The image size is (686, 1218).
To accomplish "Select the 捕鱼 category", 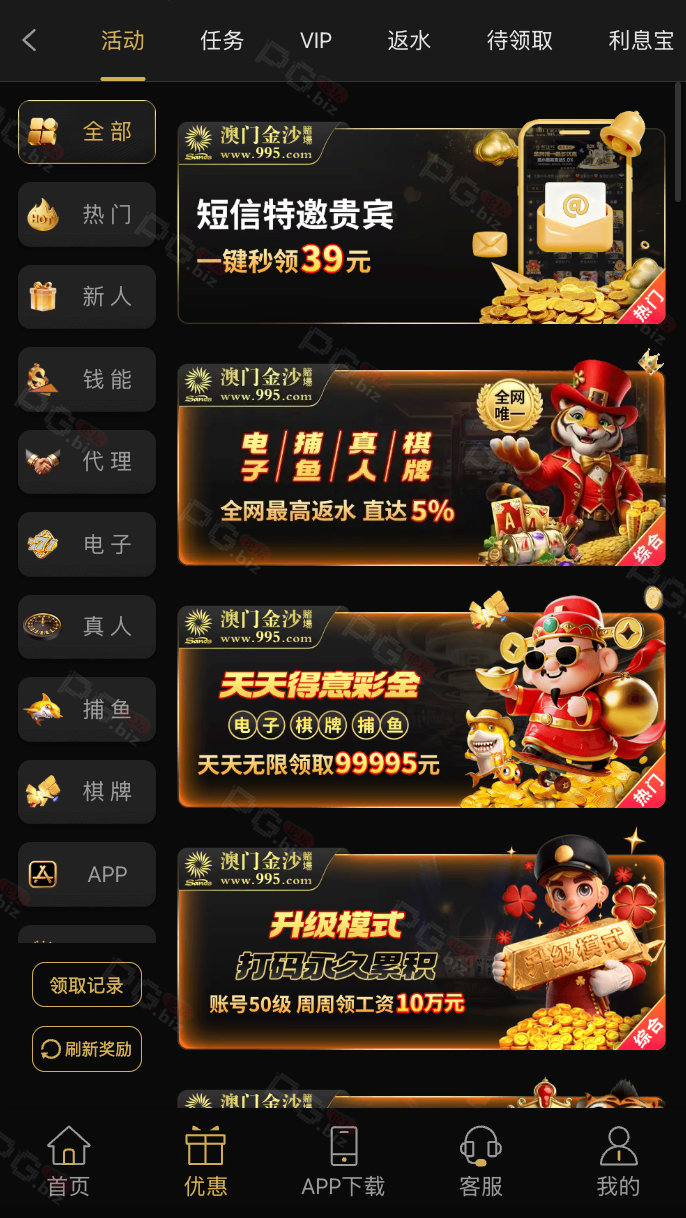I will pos(87,709).
